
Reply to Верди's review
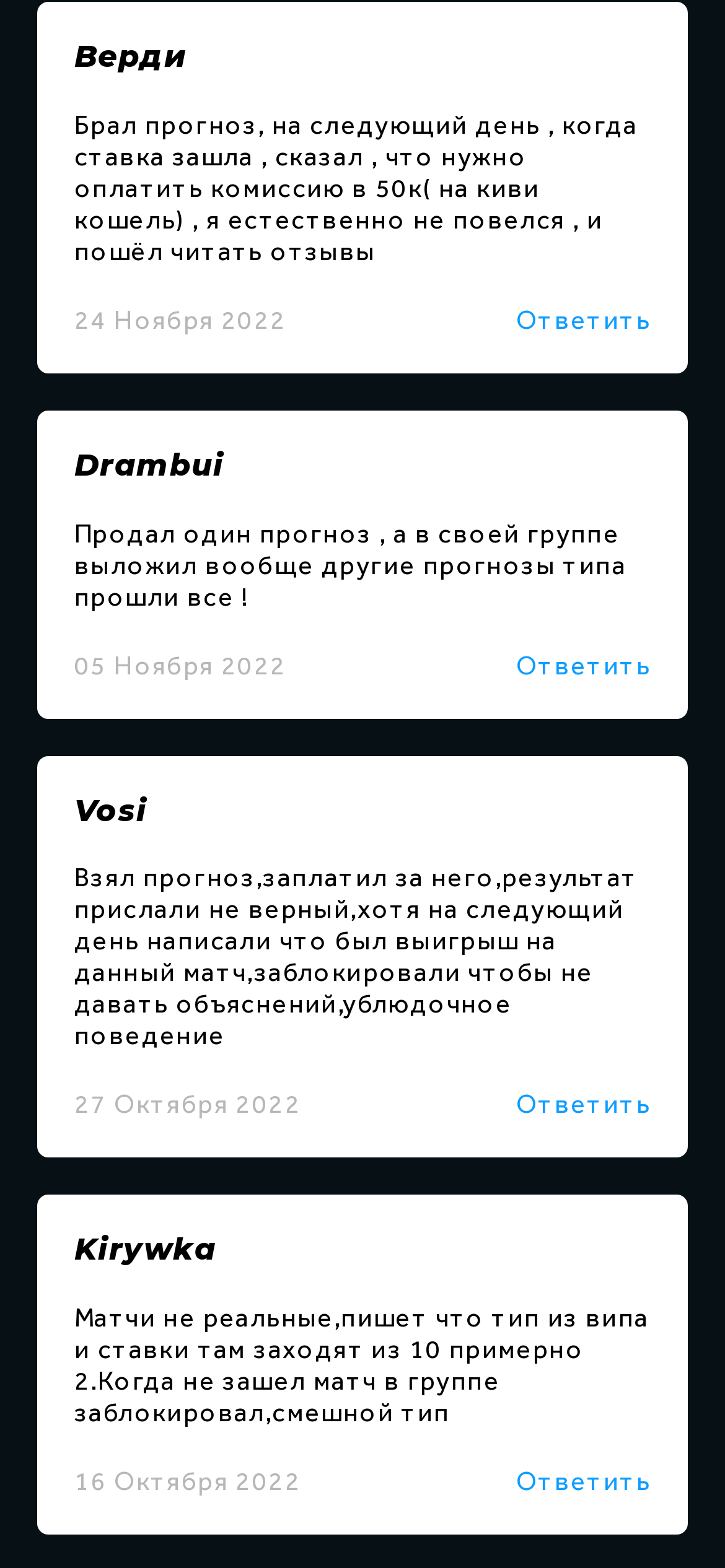tap(582, 321)
